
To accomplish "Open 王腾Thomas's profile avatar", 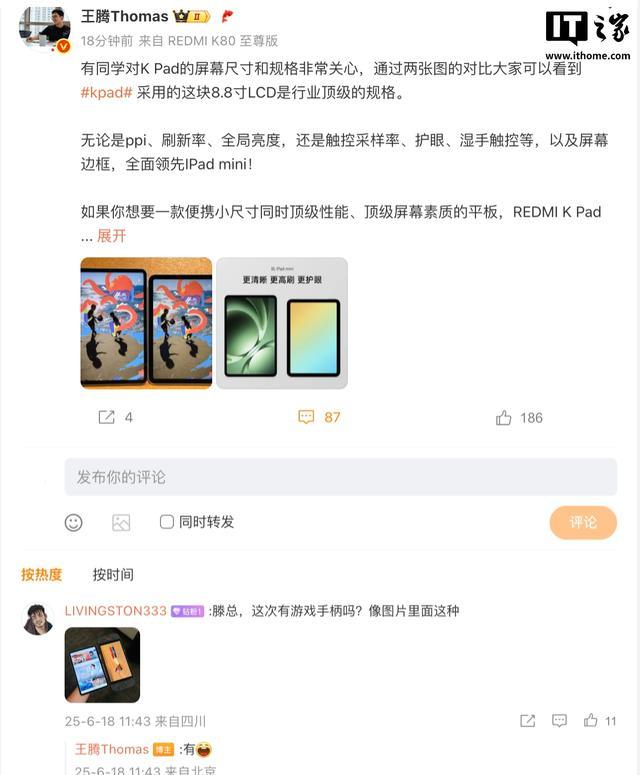I will click(44, 28).
